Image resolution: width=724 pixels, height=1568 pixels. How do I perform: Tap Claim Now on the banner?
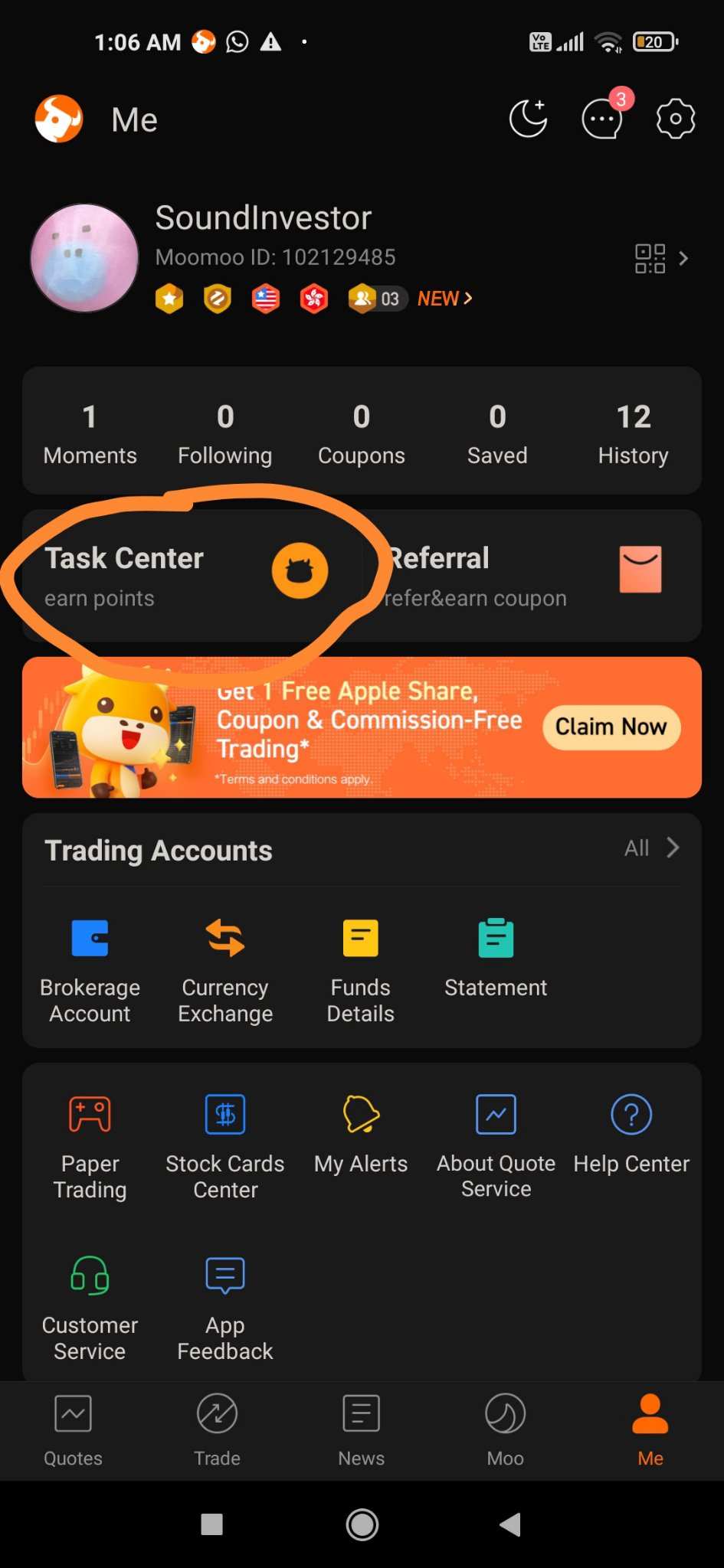click(x=611, y=727)
